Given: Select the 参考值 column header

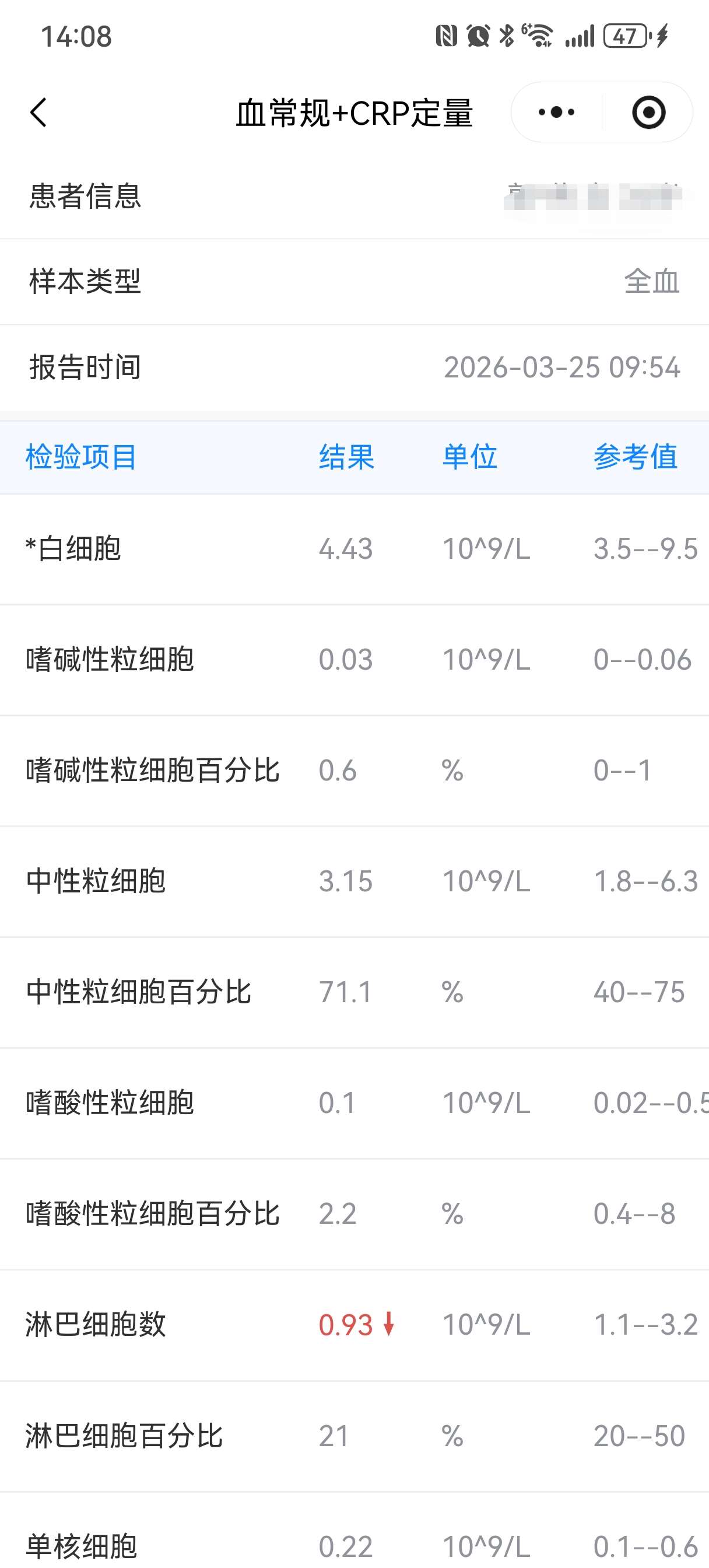Looking at the screenshot, I should coord(635,458).
